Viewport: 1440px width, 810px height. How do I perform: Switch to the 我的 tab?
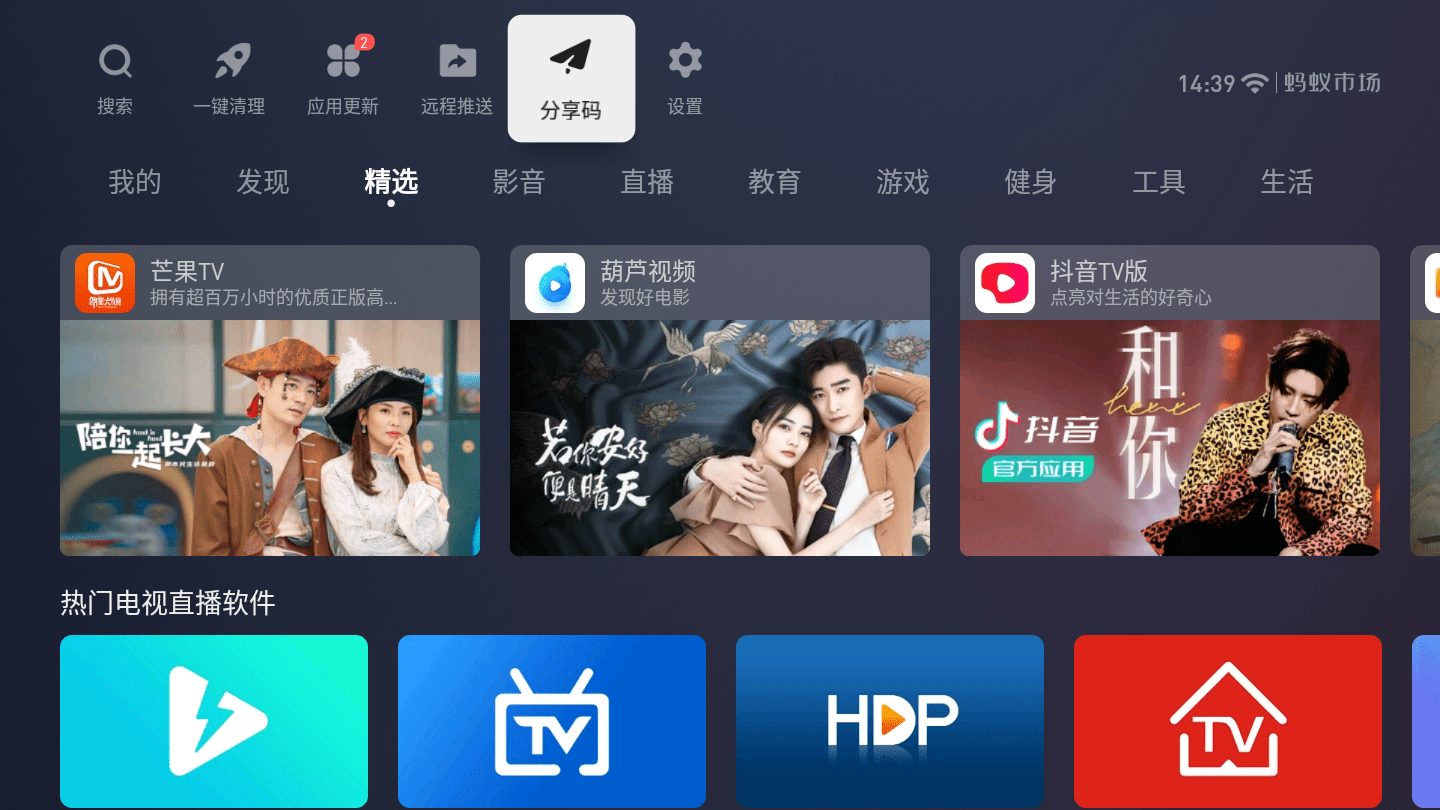134,182
